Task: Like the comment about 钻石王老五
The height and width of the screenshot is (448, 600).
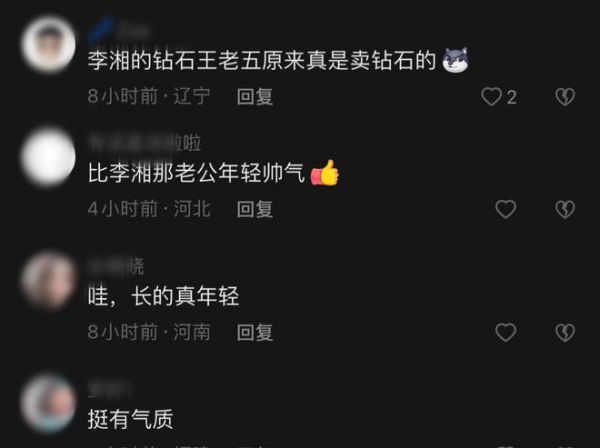Action: point(491,97)
